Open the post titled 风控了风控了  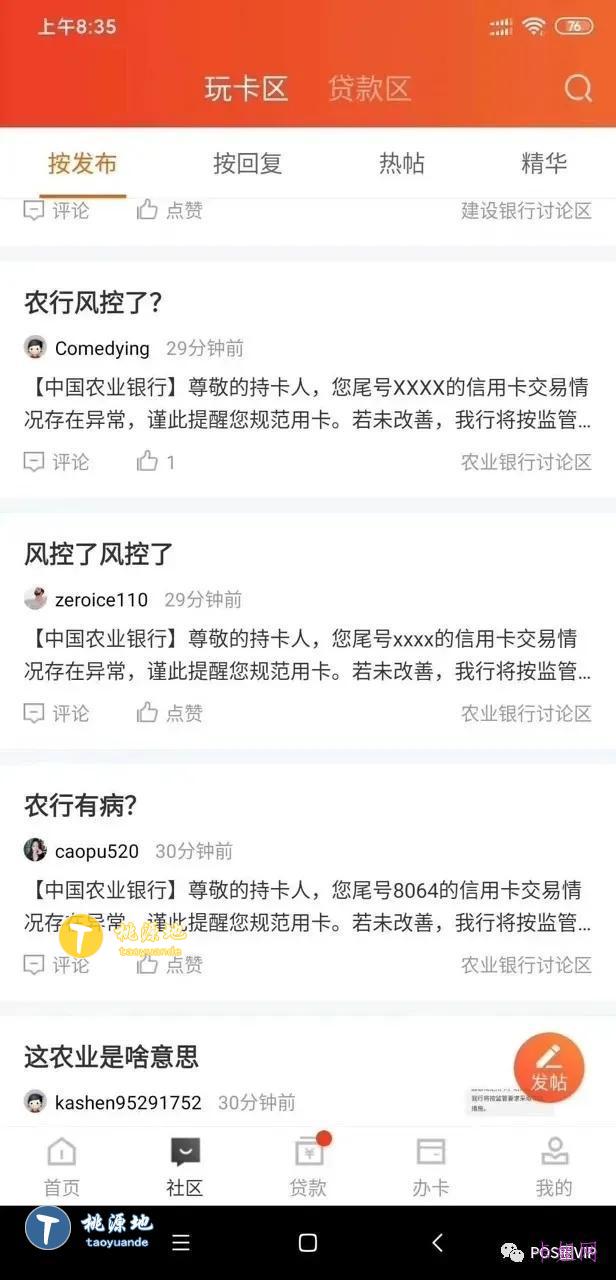pyautogui.click(x=99, y=553)
